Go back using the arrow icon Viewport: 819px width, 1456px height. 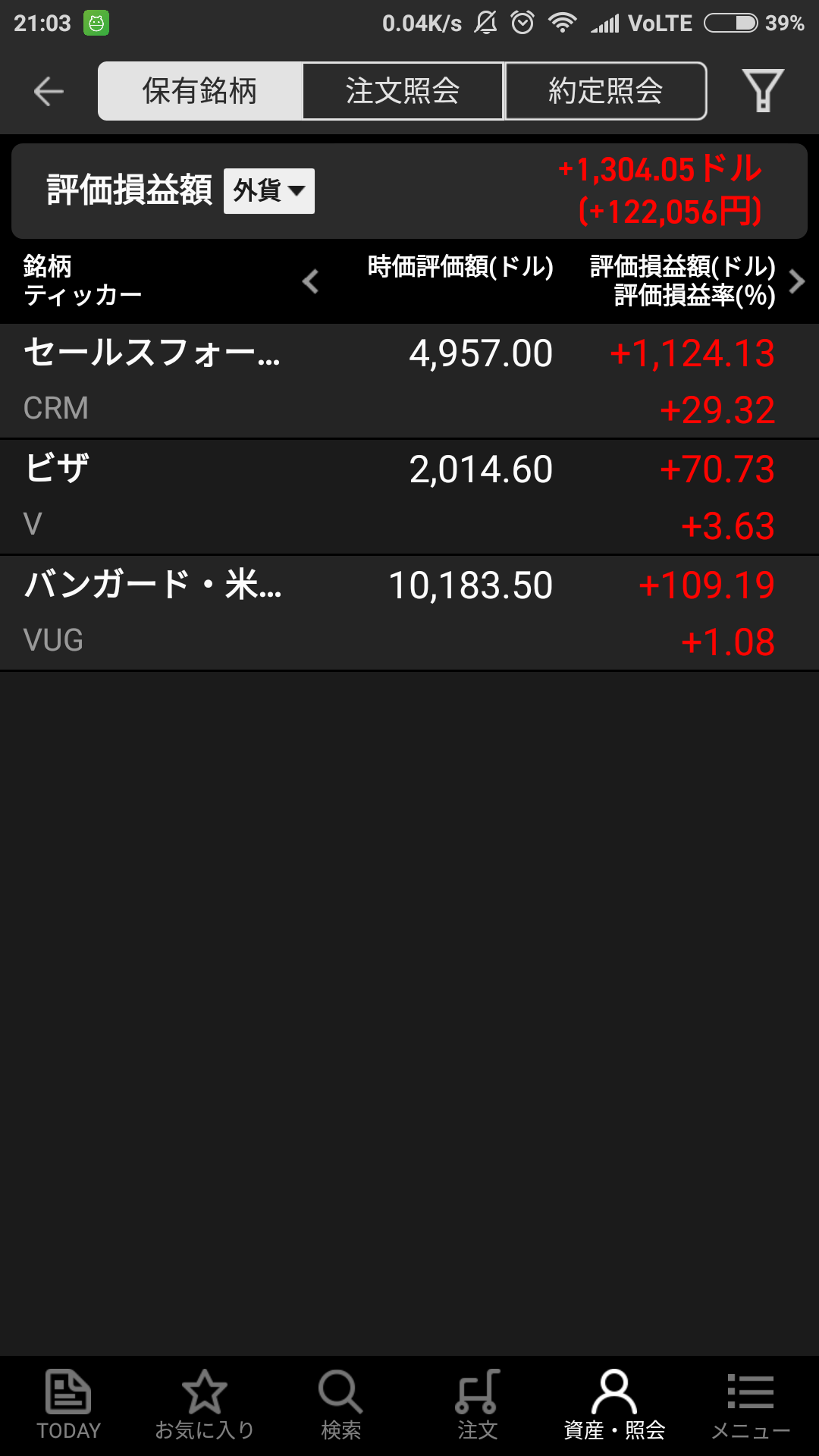tap(49, 92)
